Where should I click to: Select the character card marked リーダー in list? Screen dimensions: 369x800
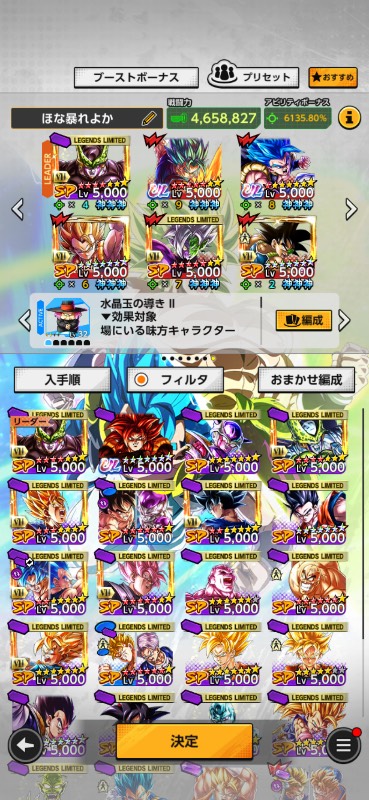coord(48,442)
